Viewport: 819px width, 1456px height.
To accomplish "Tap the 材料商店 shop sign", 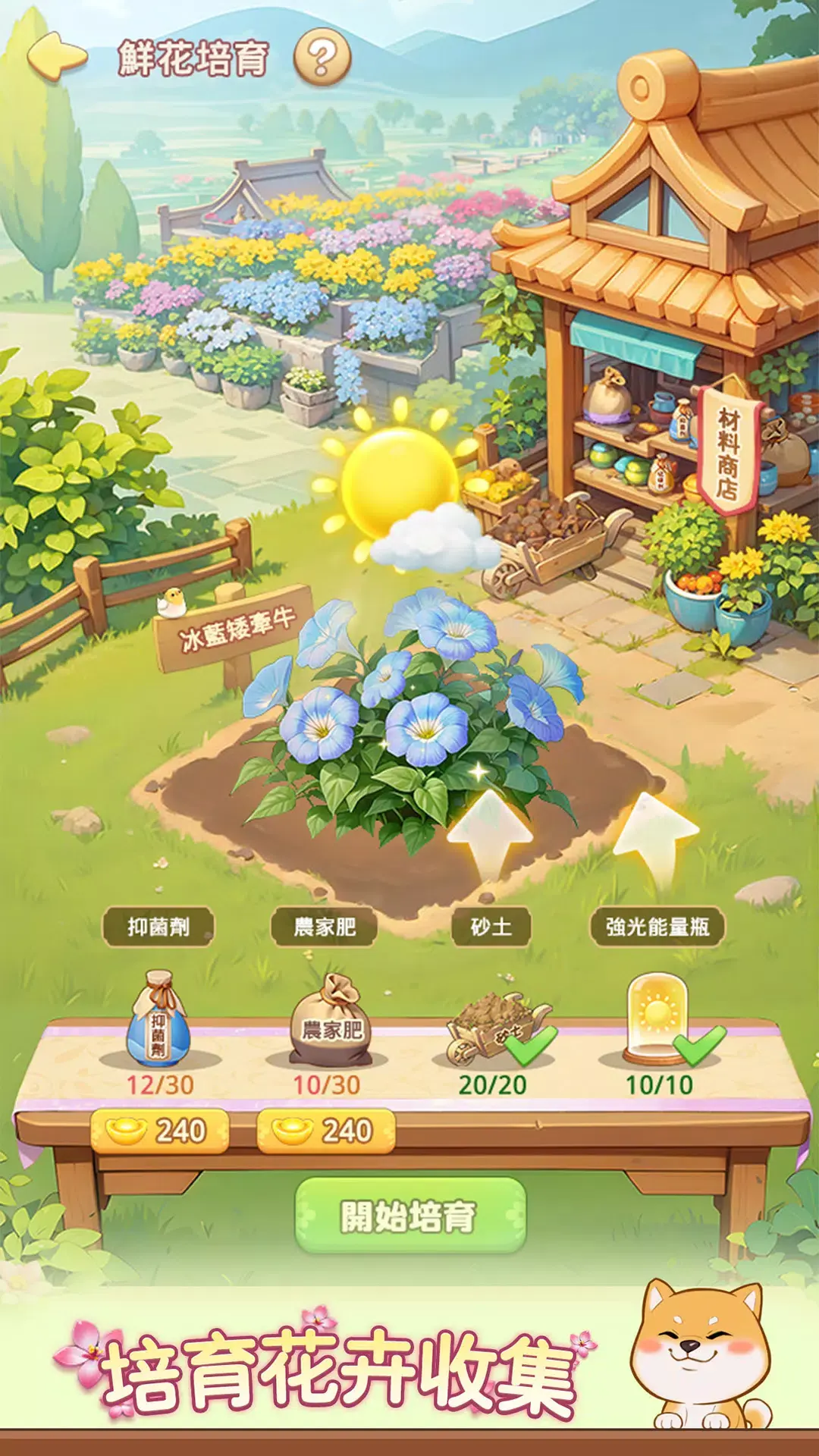I will pos(730,453).
